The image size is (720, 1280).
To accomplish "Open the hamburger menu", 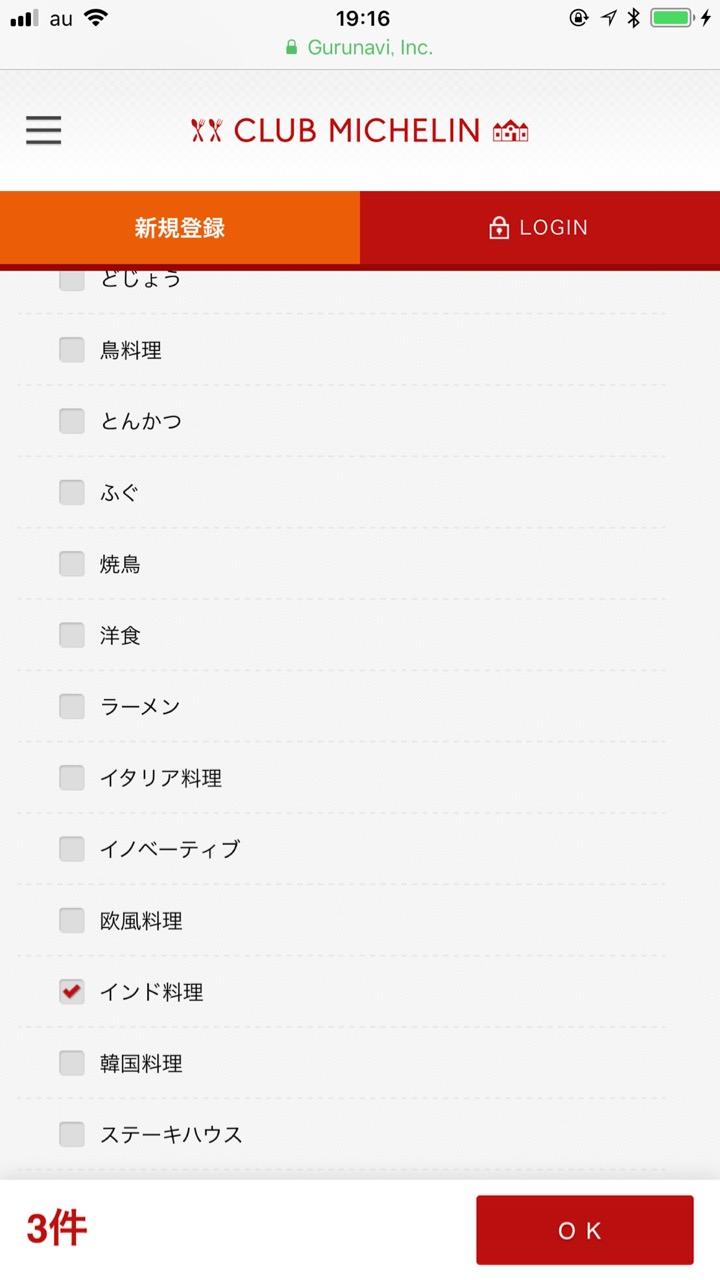I will tap(43, 131).
